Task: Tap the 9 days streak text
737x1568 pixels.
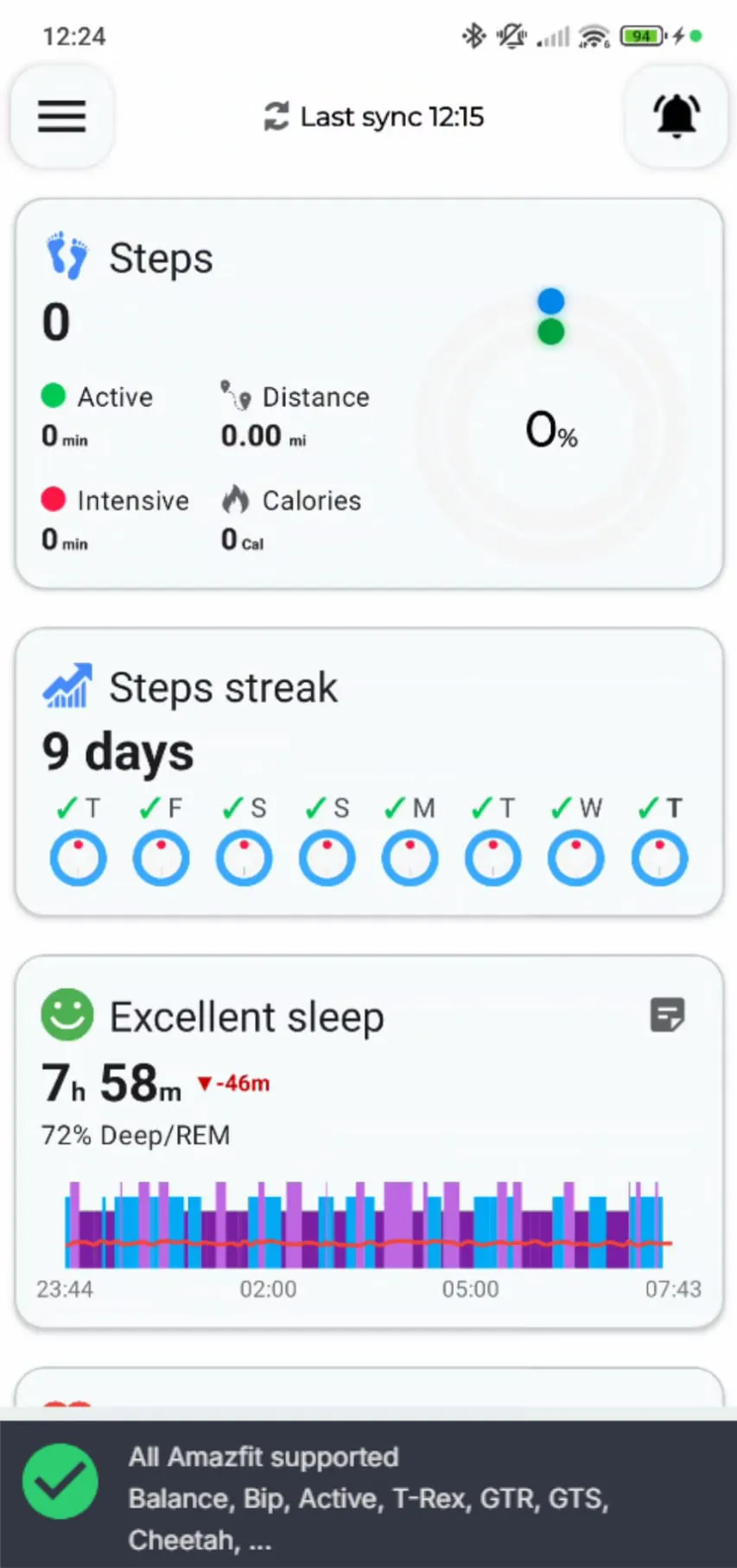Action: [117, 750]
